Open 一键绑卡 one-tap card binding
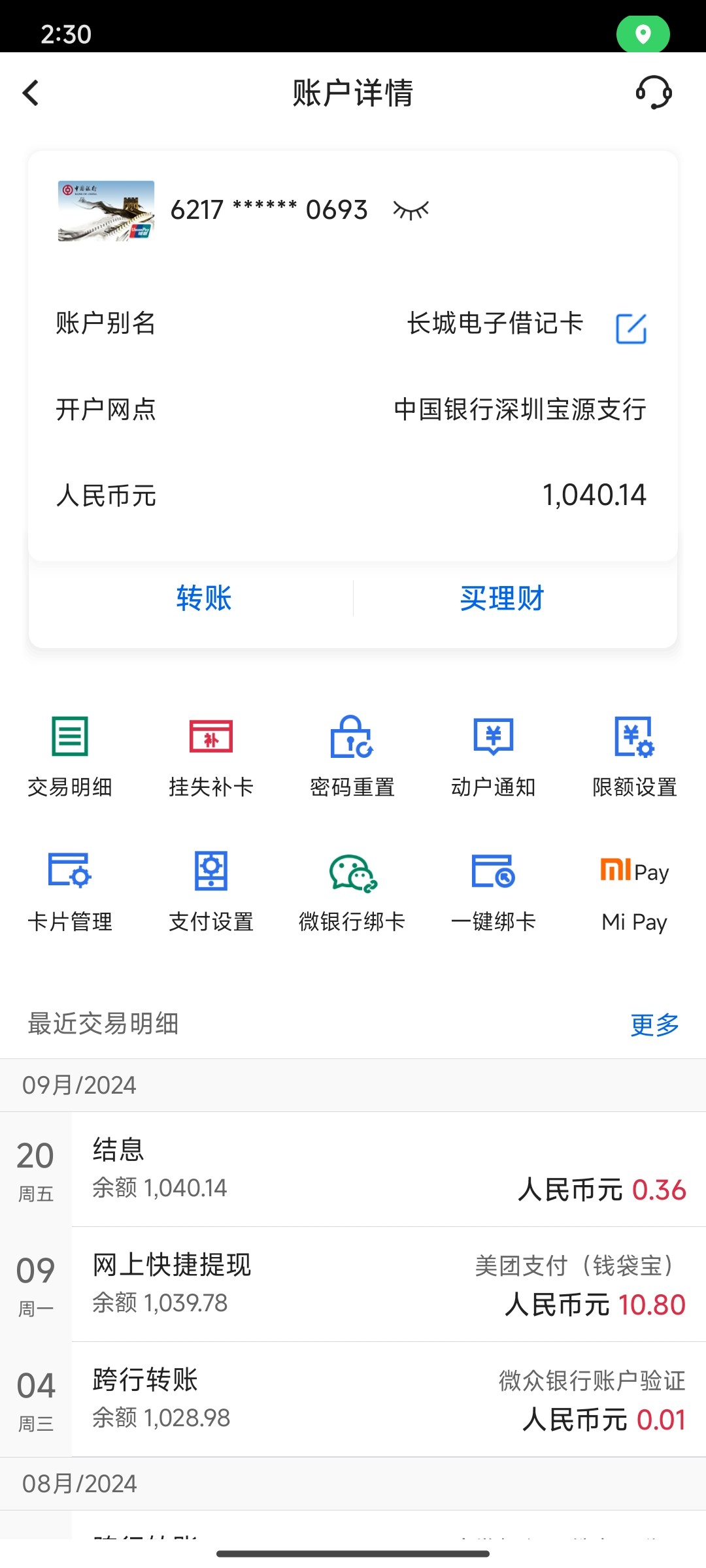Screen dimensions: 706x1568 coord(493,890)
